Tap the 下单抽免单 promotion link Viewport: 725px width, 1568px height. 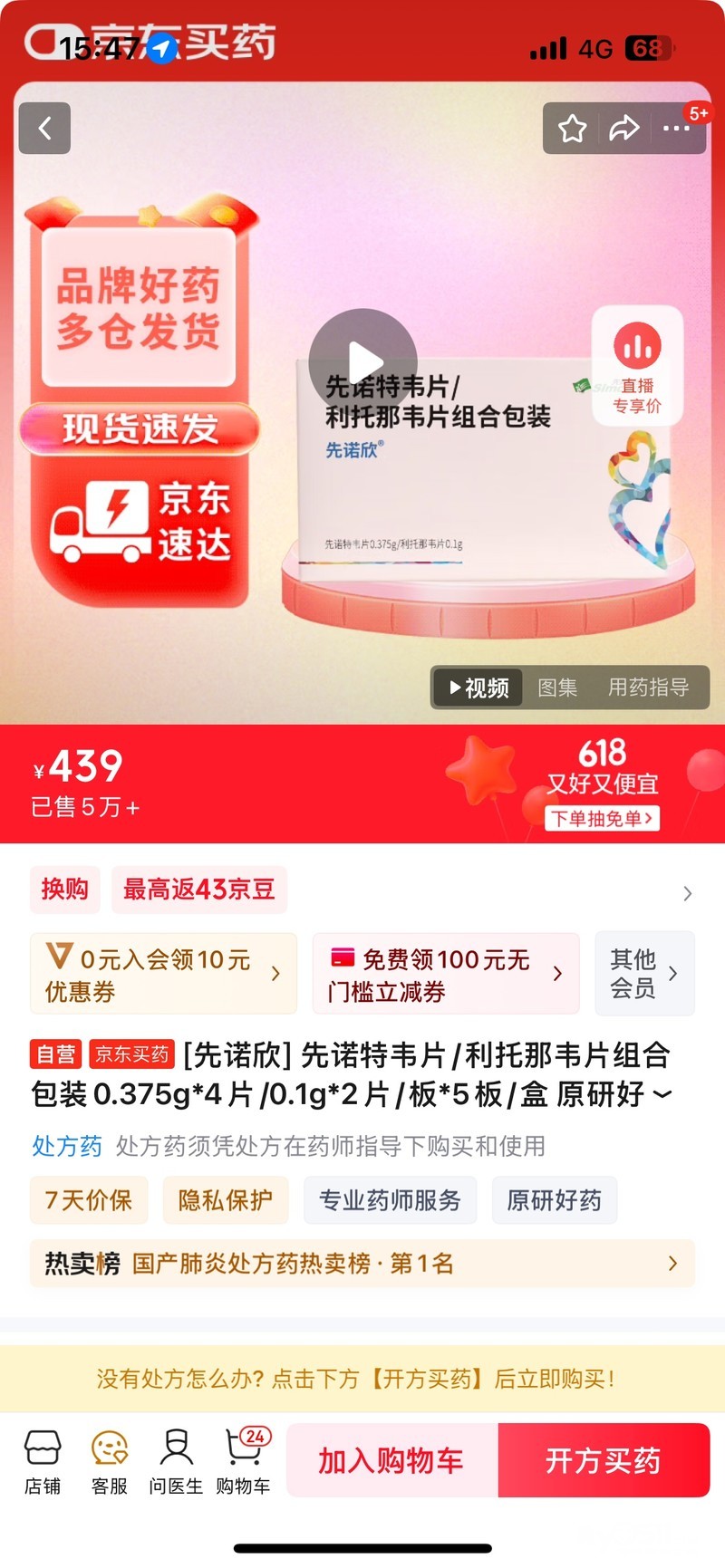click(602, 818)
